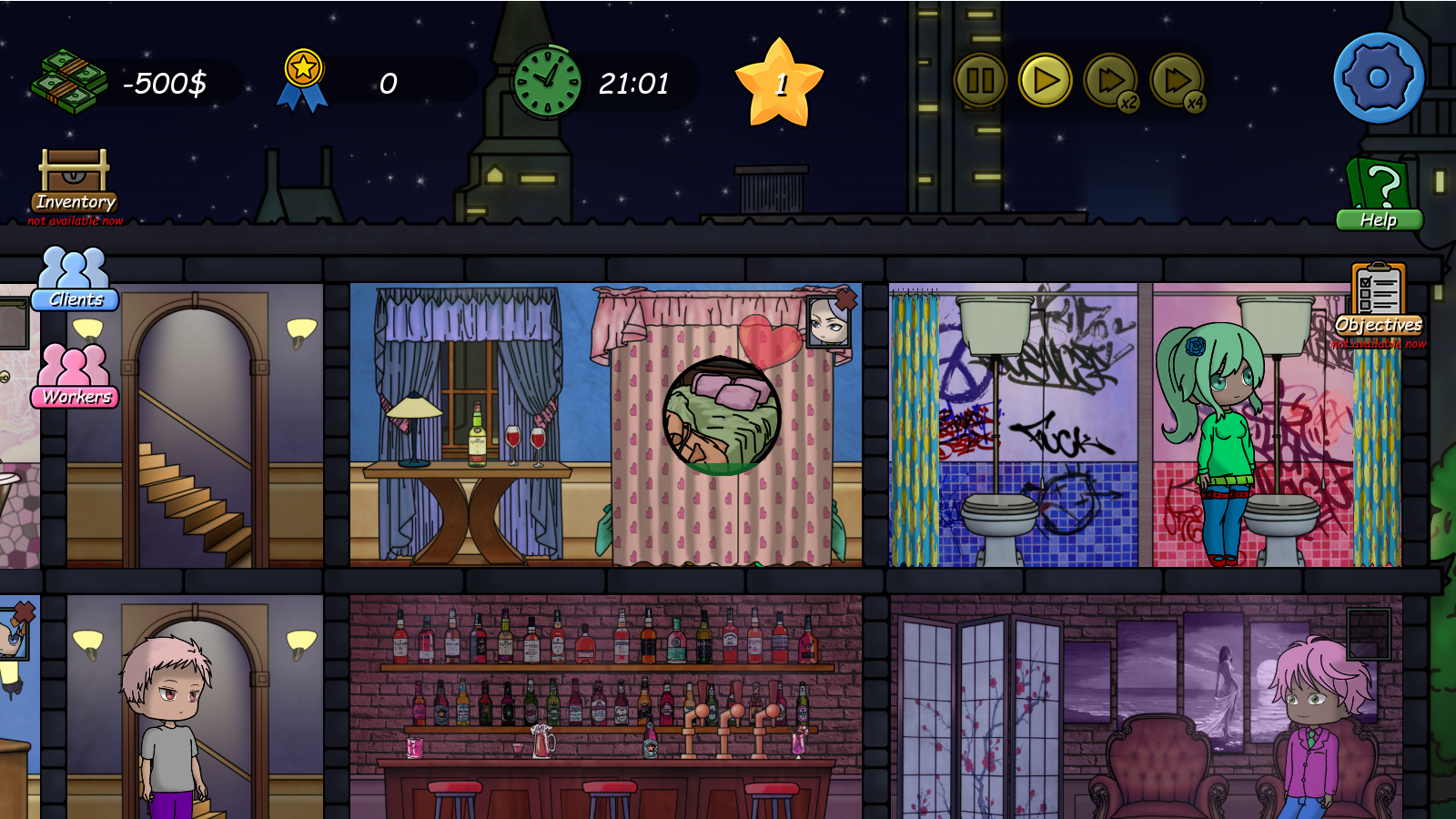Pause the game

click(980, 81)
